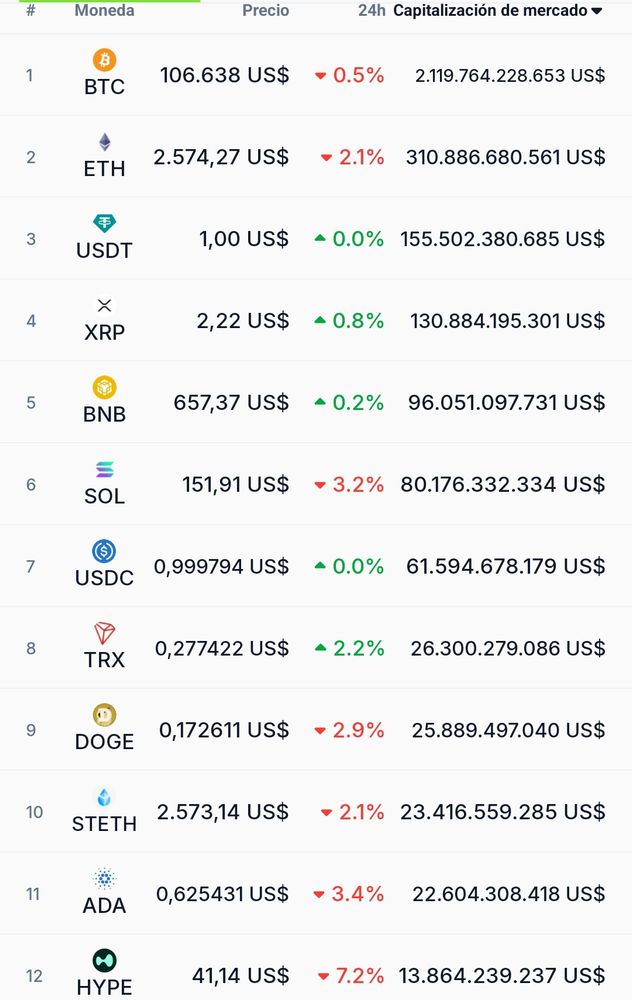View USDT details

tap(104, 238)
